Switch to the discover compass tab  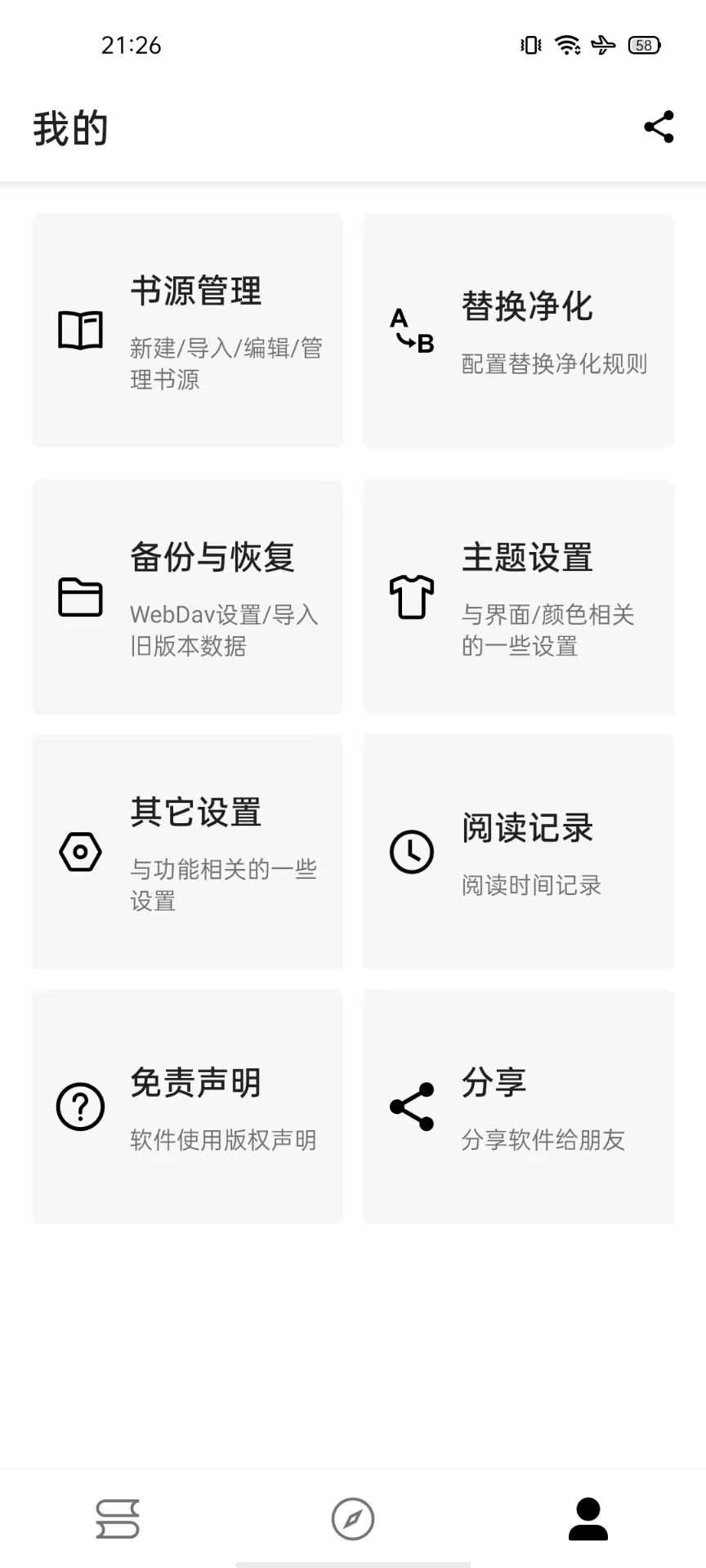point(353,1519)
